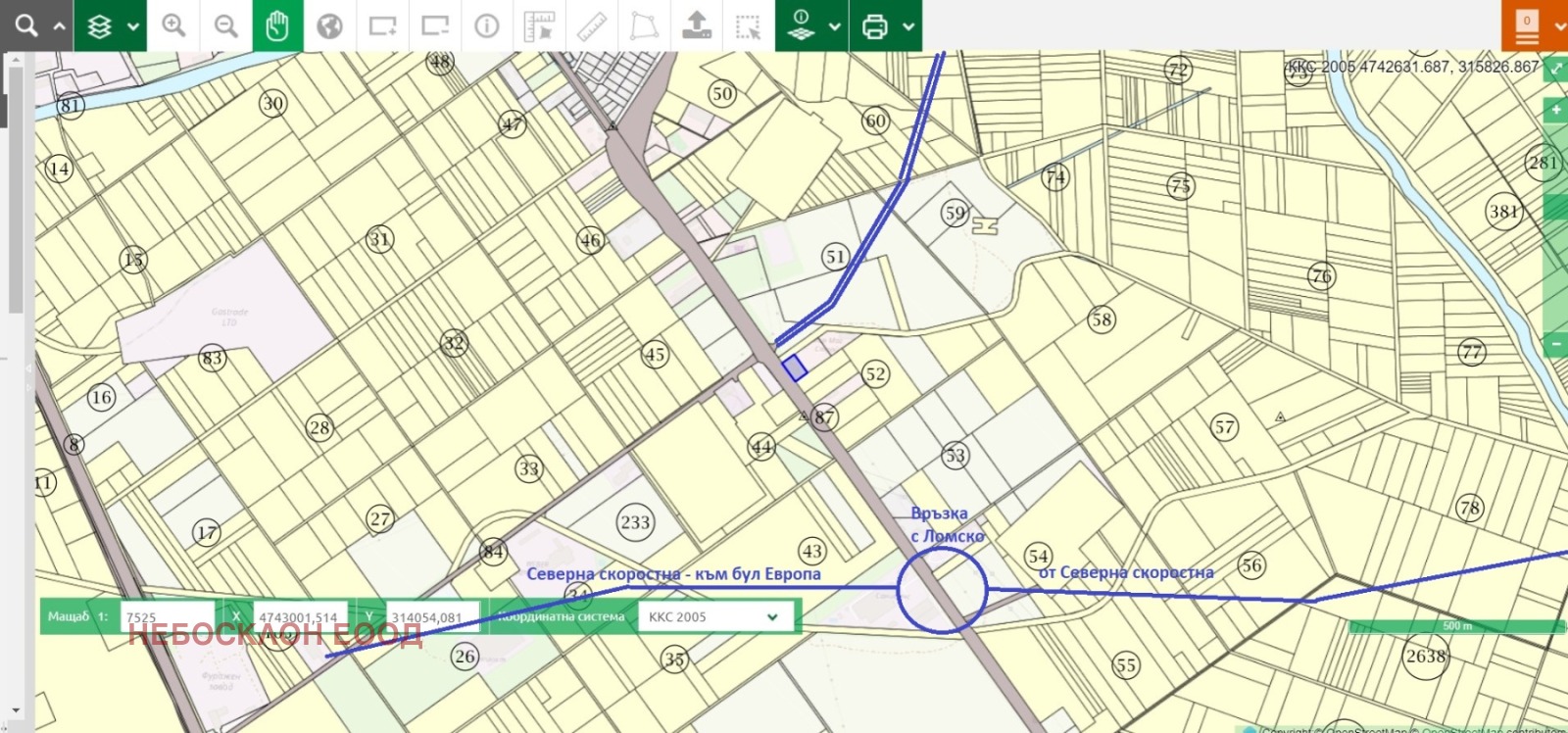
Task: Expand the map layers dropdown
Action: tap(112, 26)
